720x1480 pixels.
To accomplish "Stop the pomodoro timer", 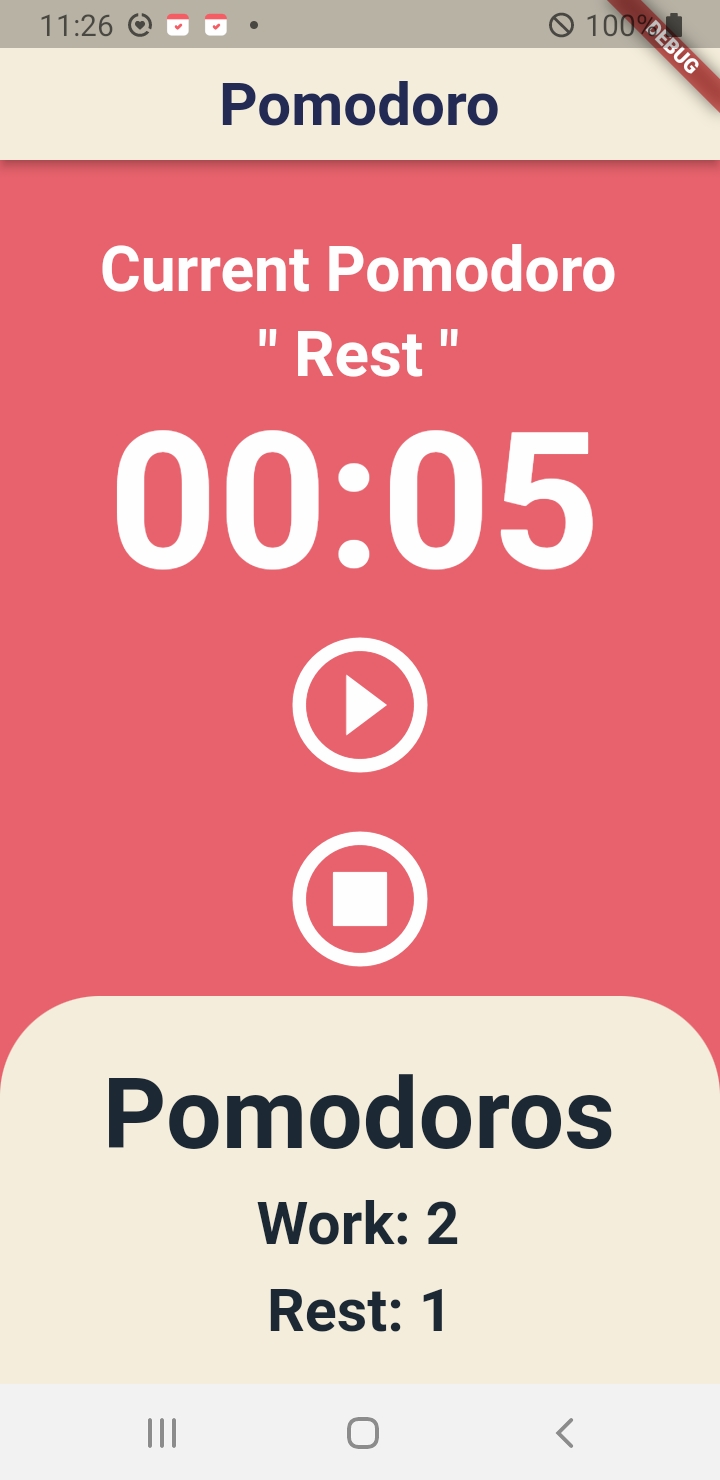I will click(360, 899).
